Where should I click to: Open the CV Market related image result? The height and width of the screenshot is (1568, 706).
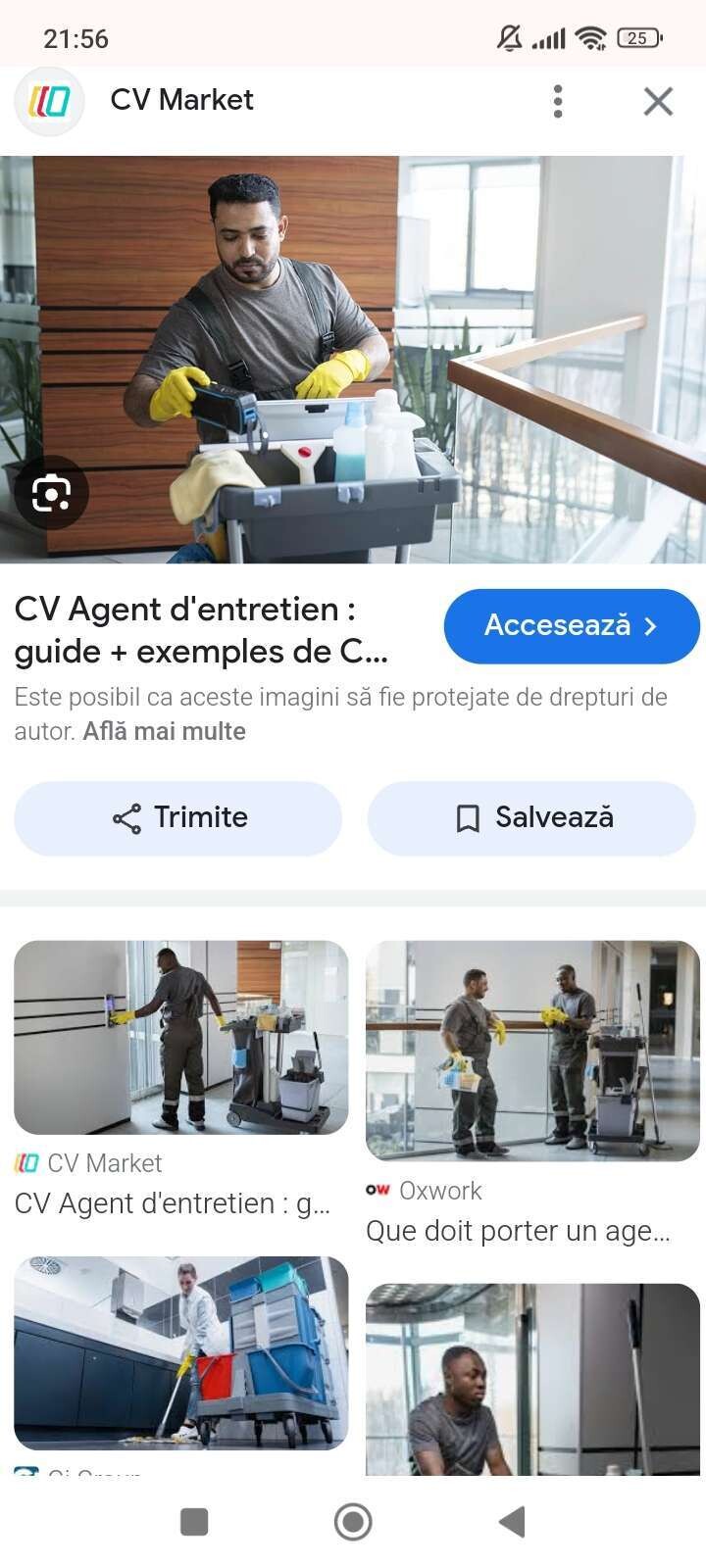pyautogui.click(x=180, y=1037)
